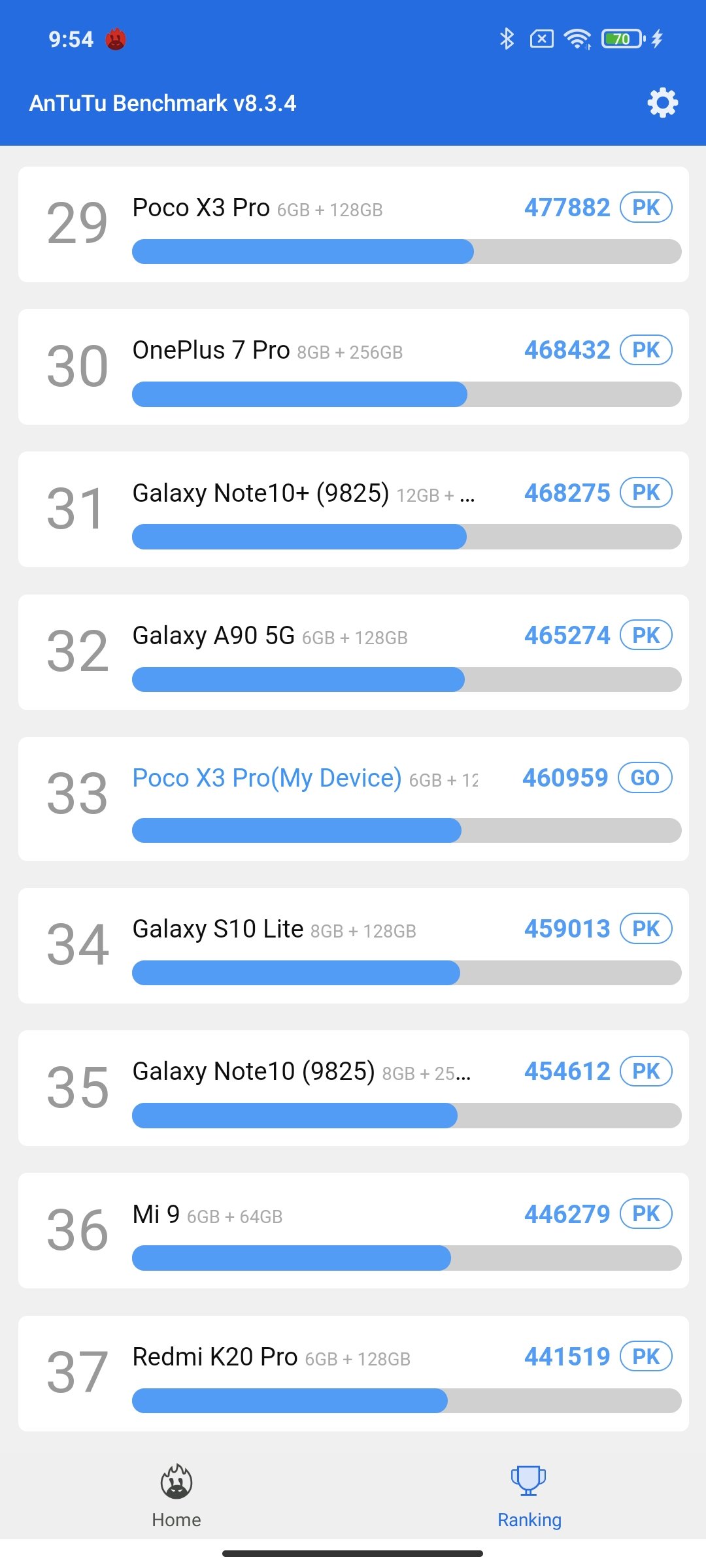
Task: Select PK beside Galaxy A90 5G
Action: [646, 635]
